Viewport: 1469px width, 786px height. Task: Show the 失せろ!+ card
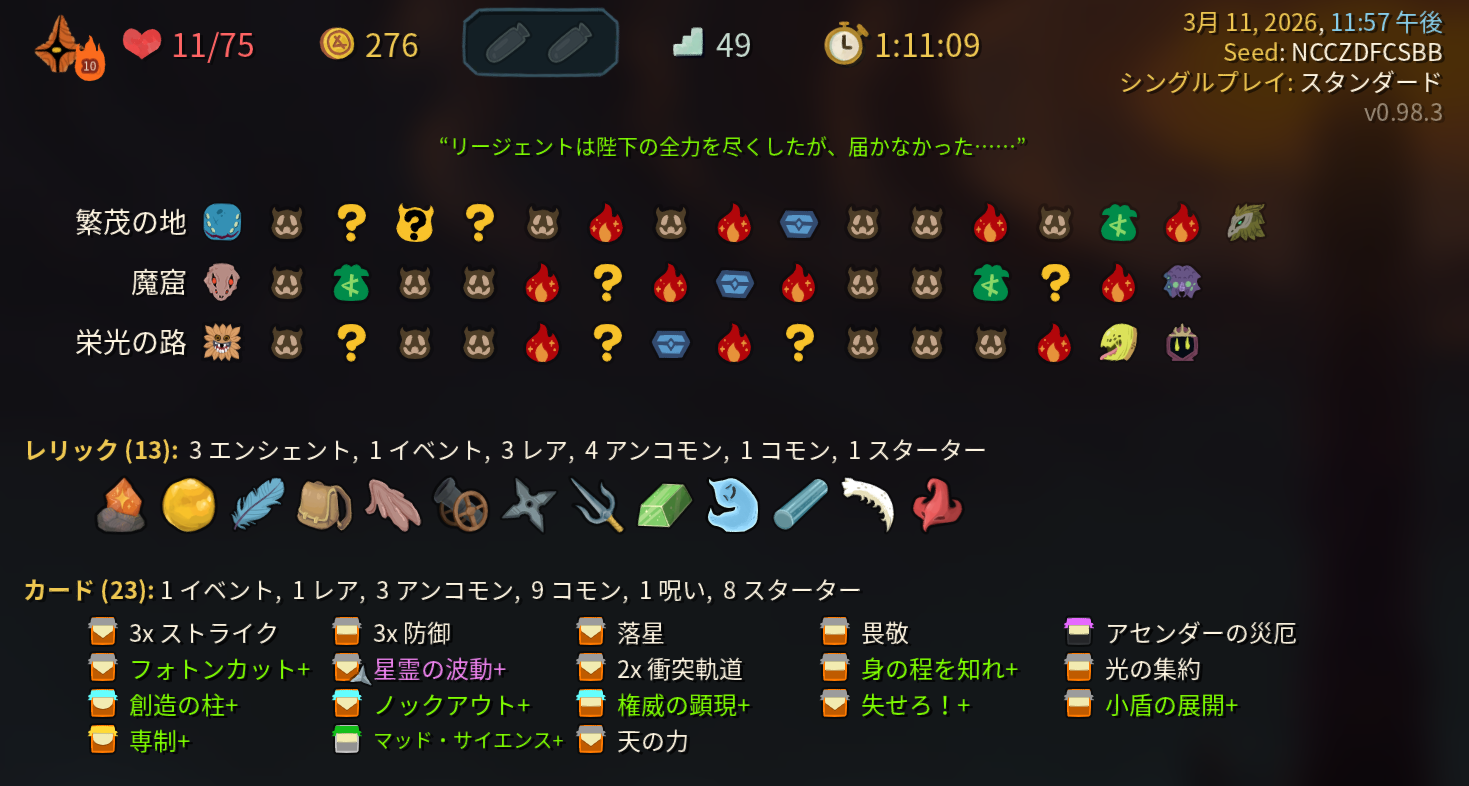click(915, 705)
